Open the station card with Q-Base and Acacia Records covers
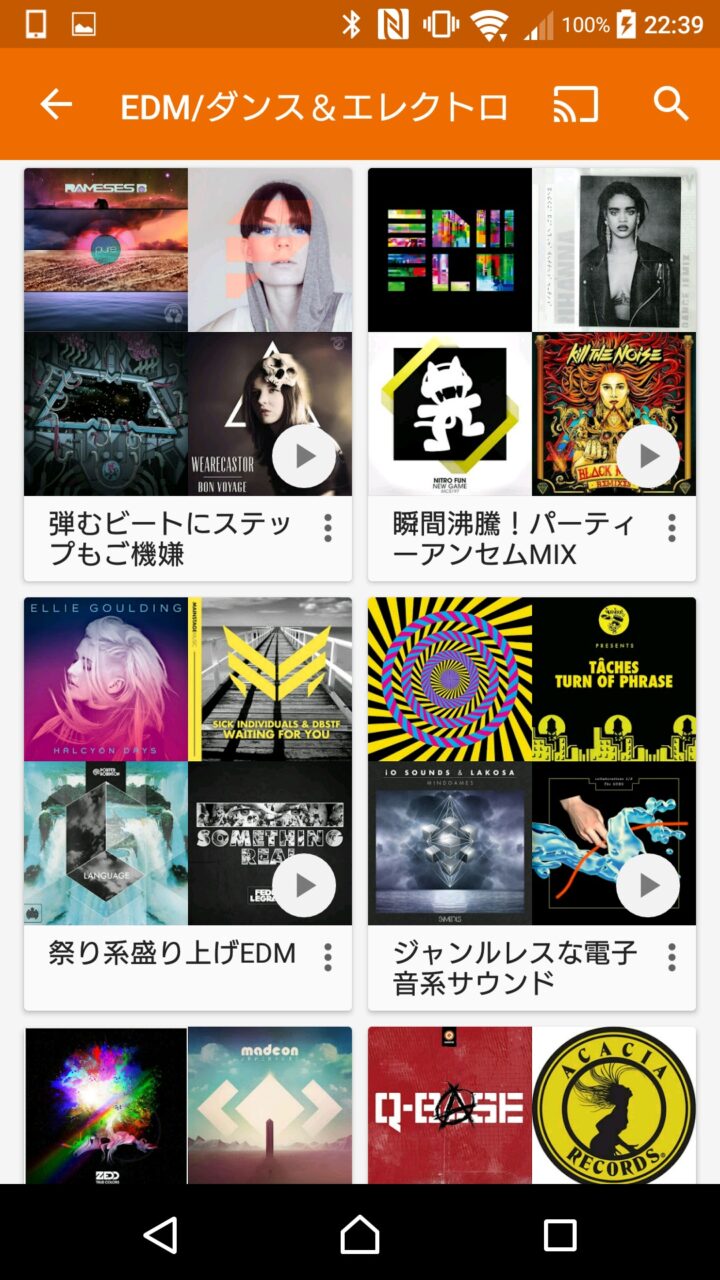The height and width of the screenshot is (1280, 720). click(x=532, y=1105)
